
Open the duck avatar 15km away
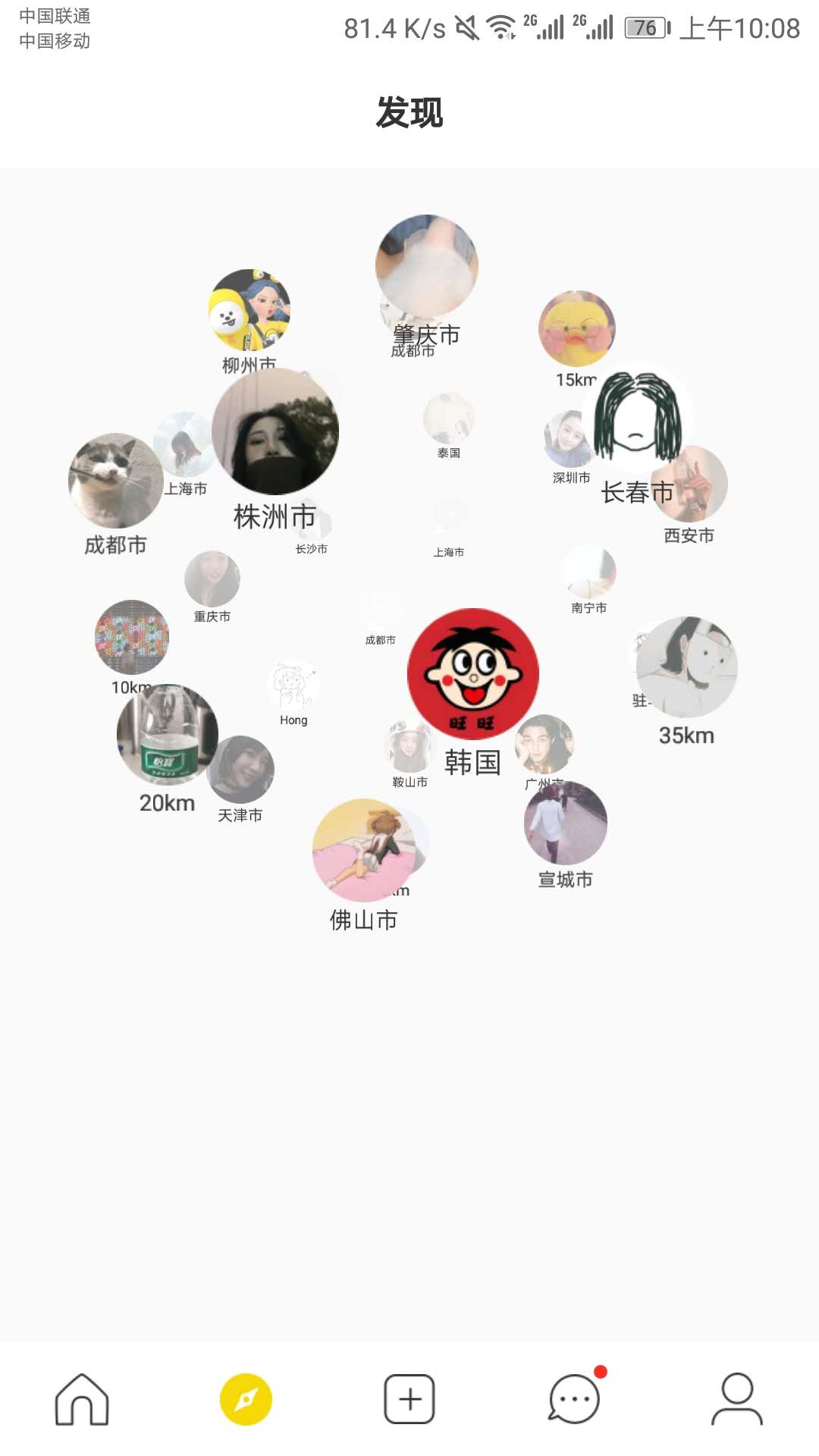pos(577,329)
